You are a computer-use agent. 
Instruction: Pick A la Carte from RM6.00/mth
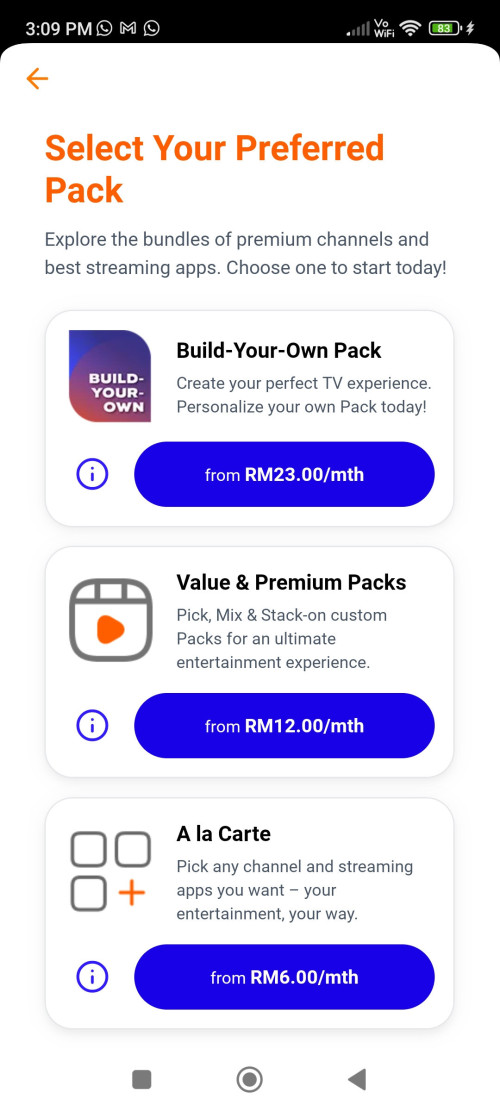tap(284, 977)
